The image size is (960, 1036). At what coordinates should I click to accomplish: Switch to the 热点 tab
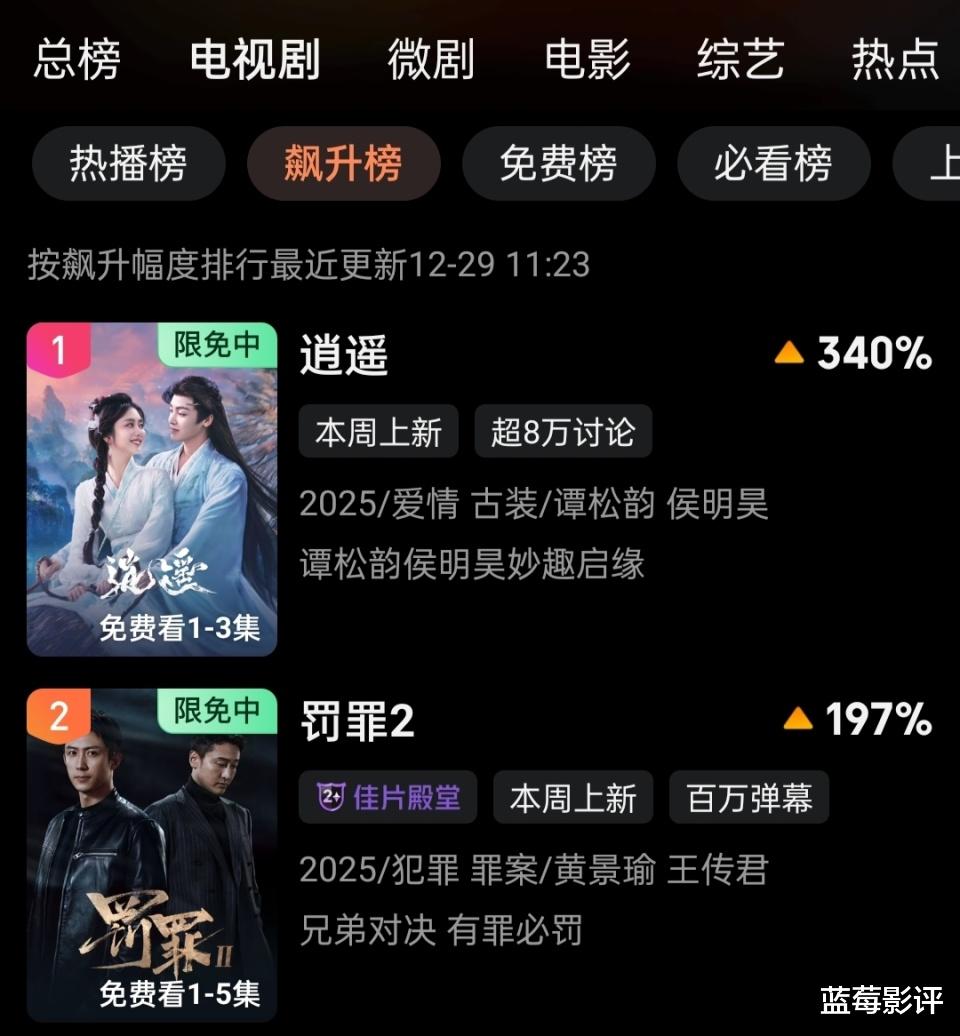pos(895,61)
